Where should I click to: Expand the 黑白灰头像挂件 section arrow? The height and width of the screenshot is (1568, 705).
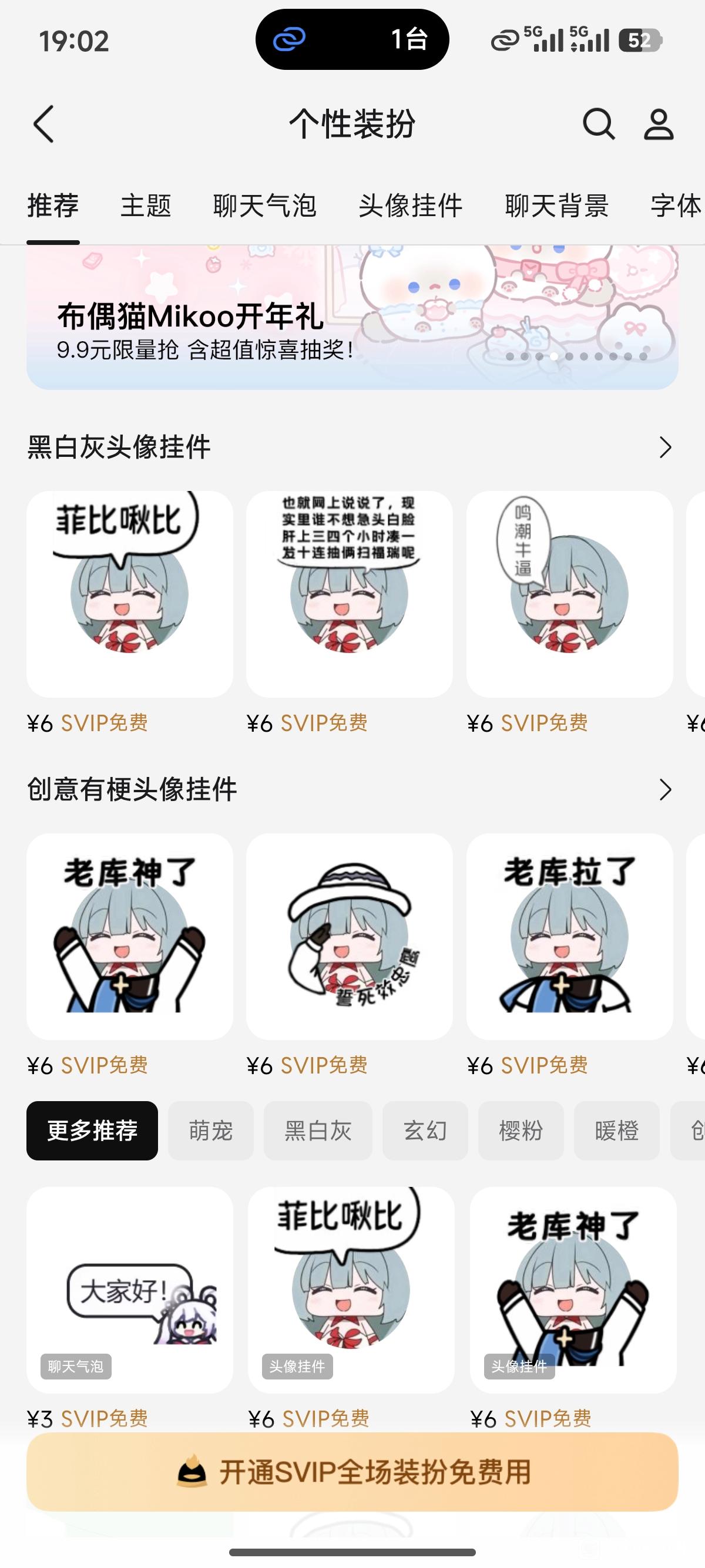(666, 448)
